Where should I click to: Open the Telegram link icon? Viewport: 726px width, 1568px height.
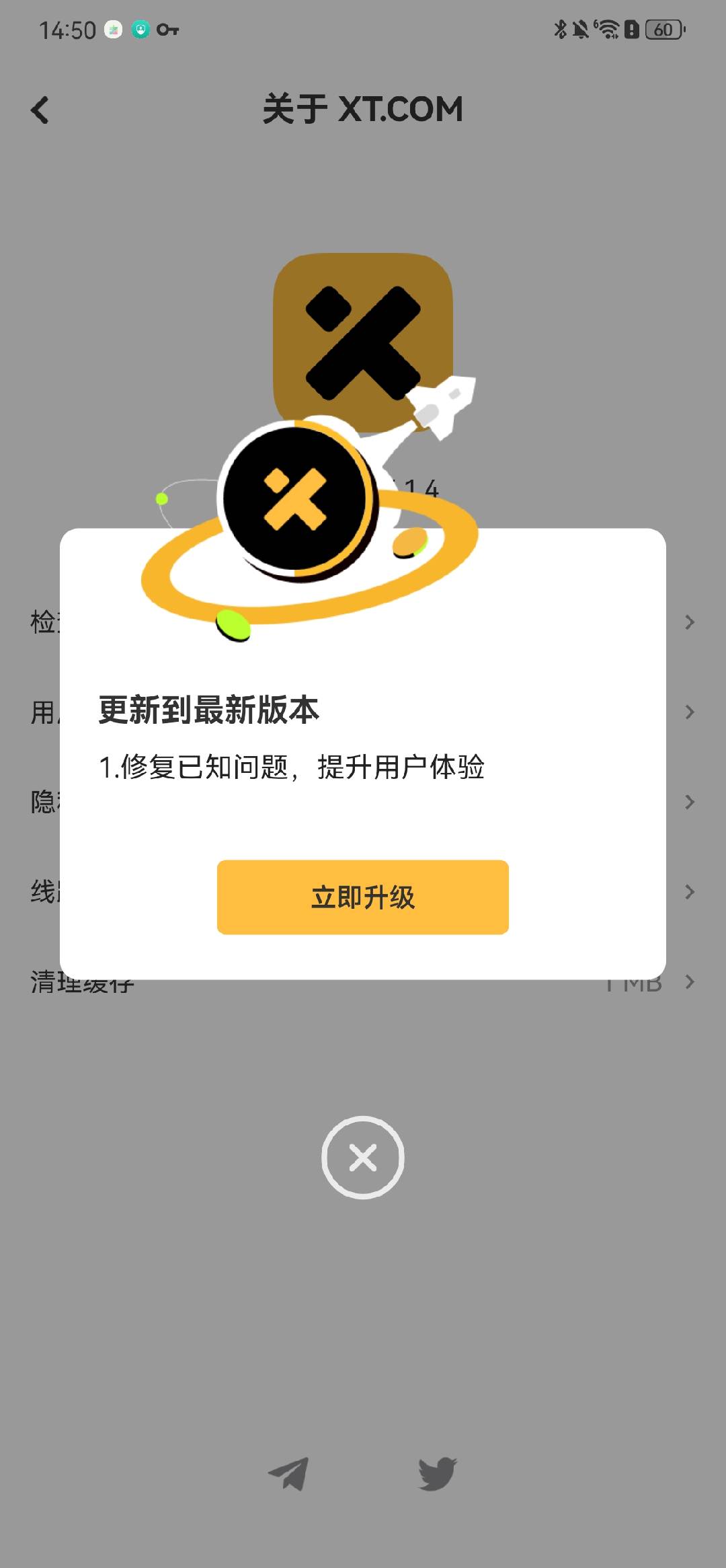click(x=289, y=1473)
